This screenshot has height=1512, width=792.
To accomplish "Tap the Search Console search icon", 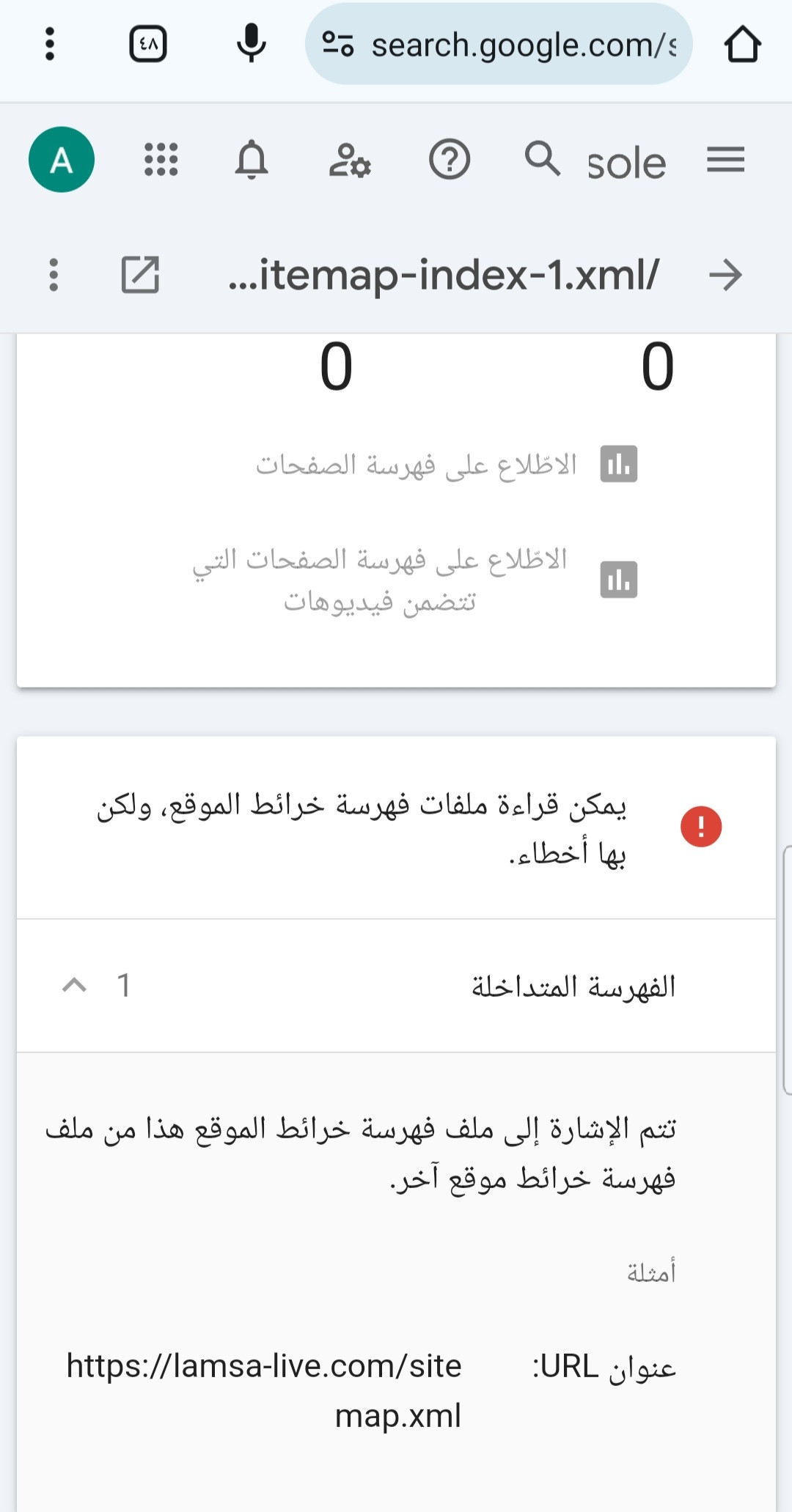I will tap(543, 158).
